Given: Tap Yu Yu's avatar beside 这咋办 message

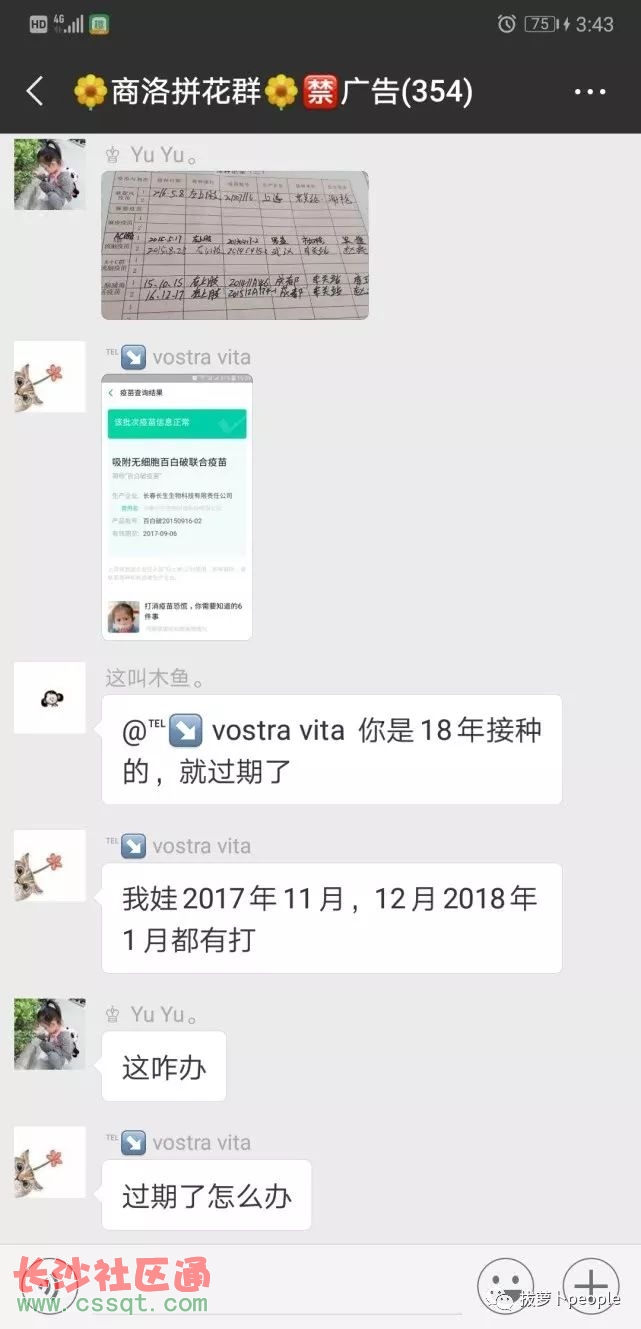Looking at the screenshot, I should tap(50, 1034).
